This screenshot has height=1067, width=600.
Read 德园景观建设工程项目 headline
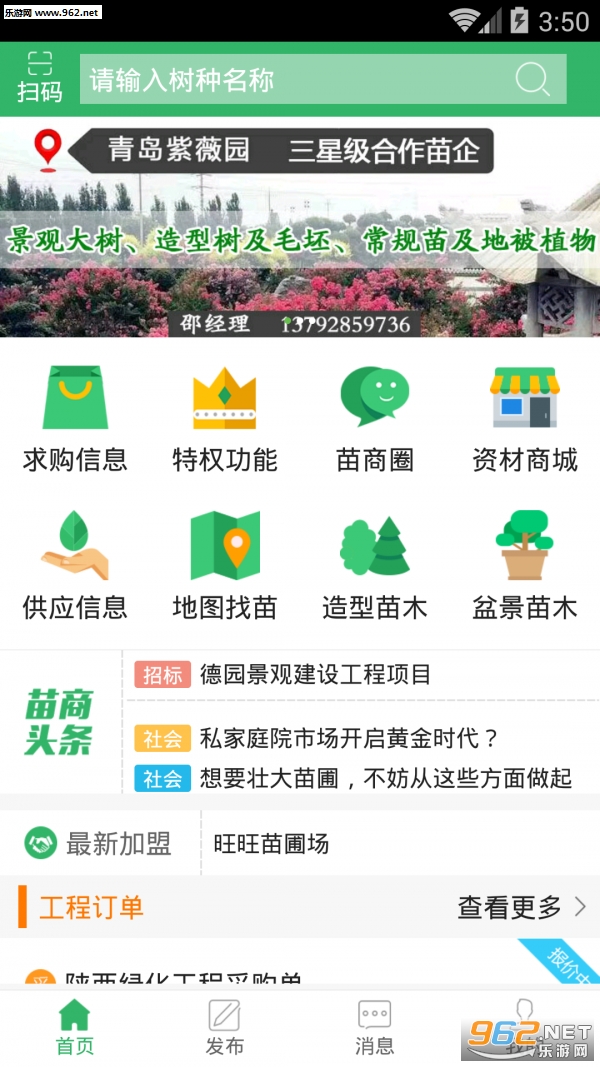pos(315,675)
